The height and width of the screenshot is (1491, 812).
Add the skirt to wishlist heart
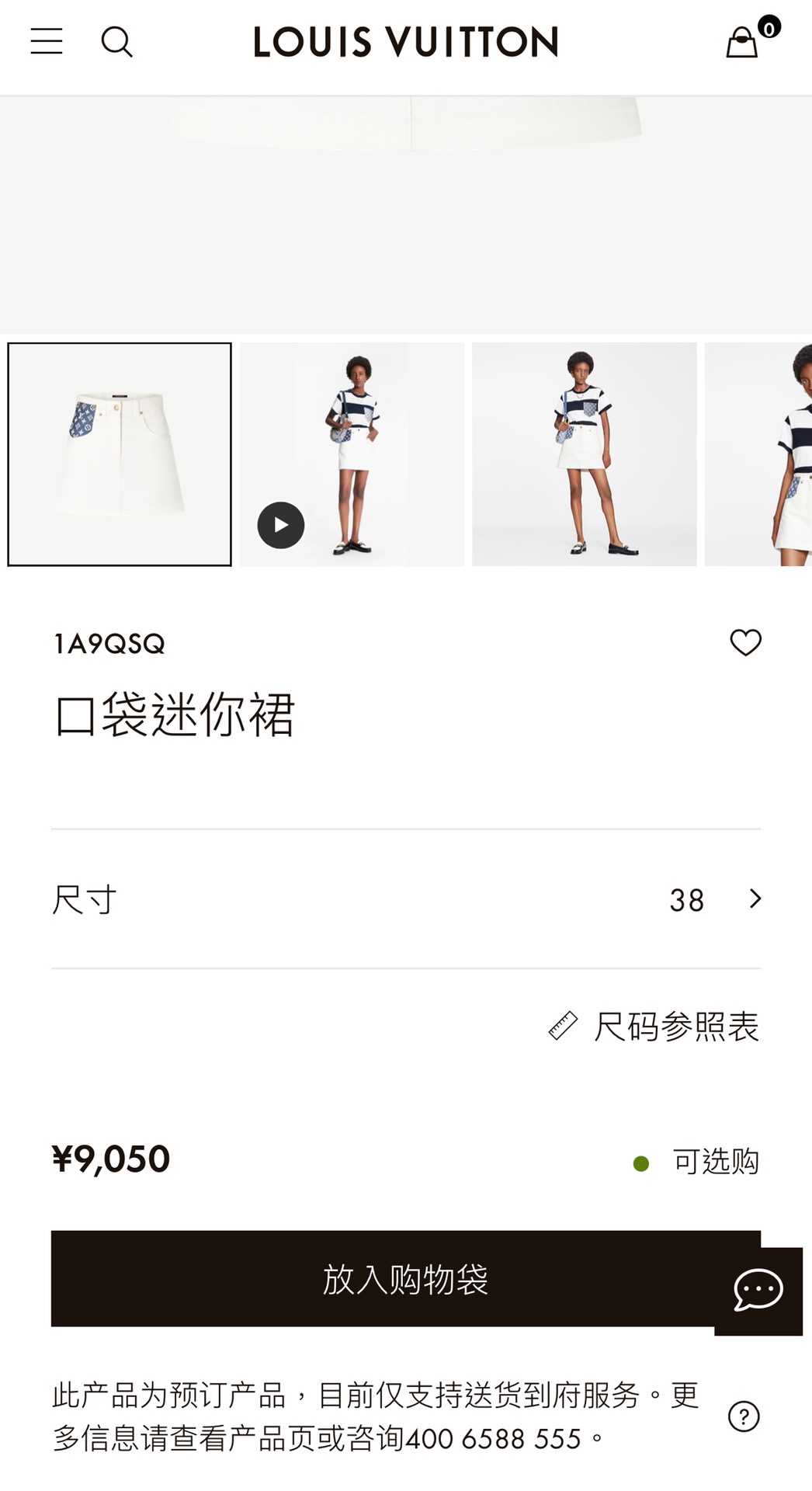(x=745, y=643)
